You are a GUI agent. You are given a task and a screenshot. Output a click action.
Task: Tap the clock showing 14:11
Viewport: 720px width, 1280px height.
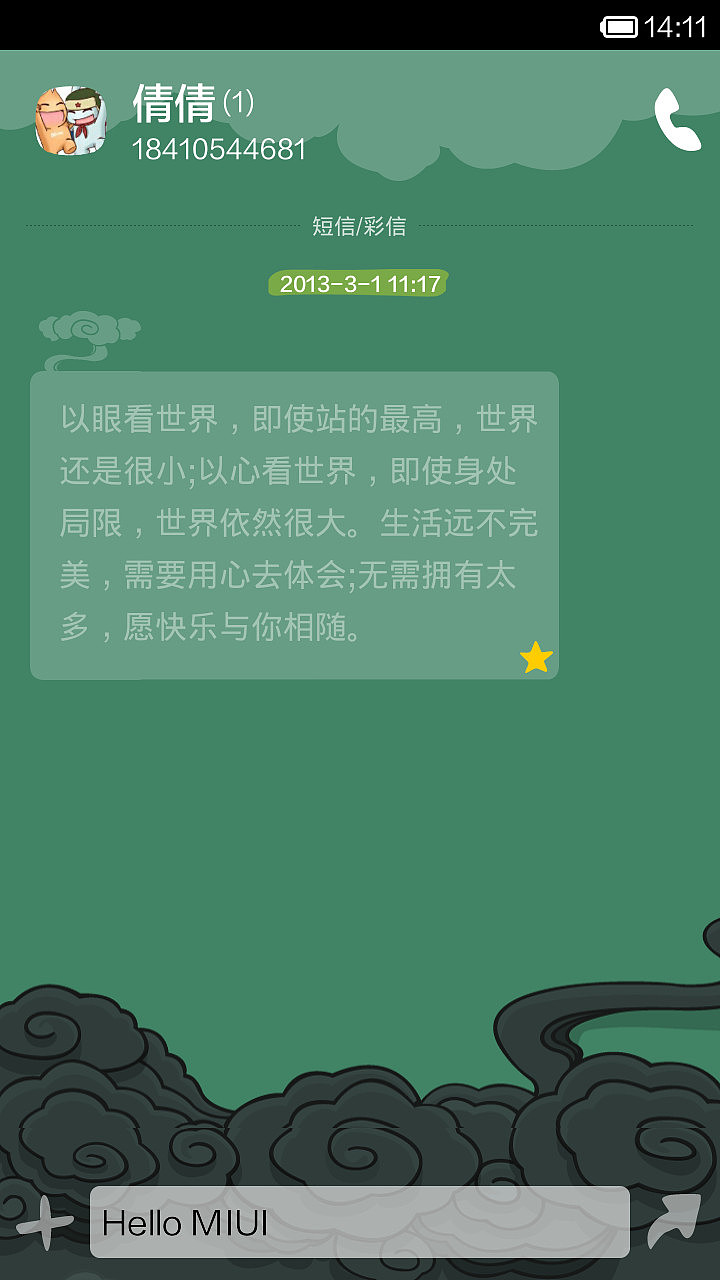(x=677, y=25)
